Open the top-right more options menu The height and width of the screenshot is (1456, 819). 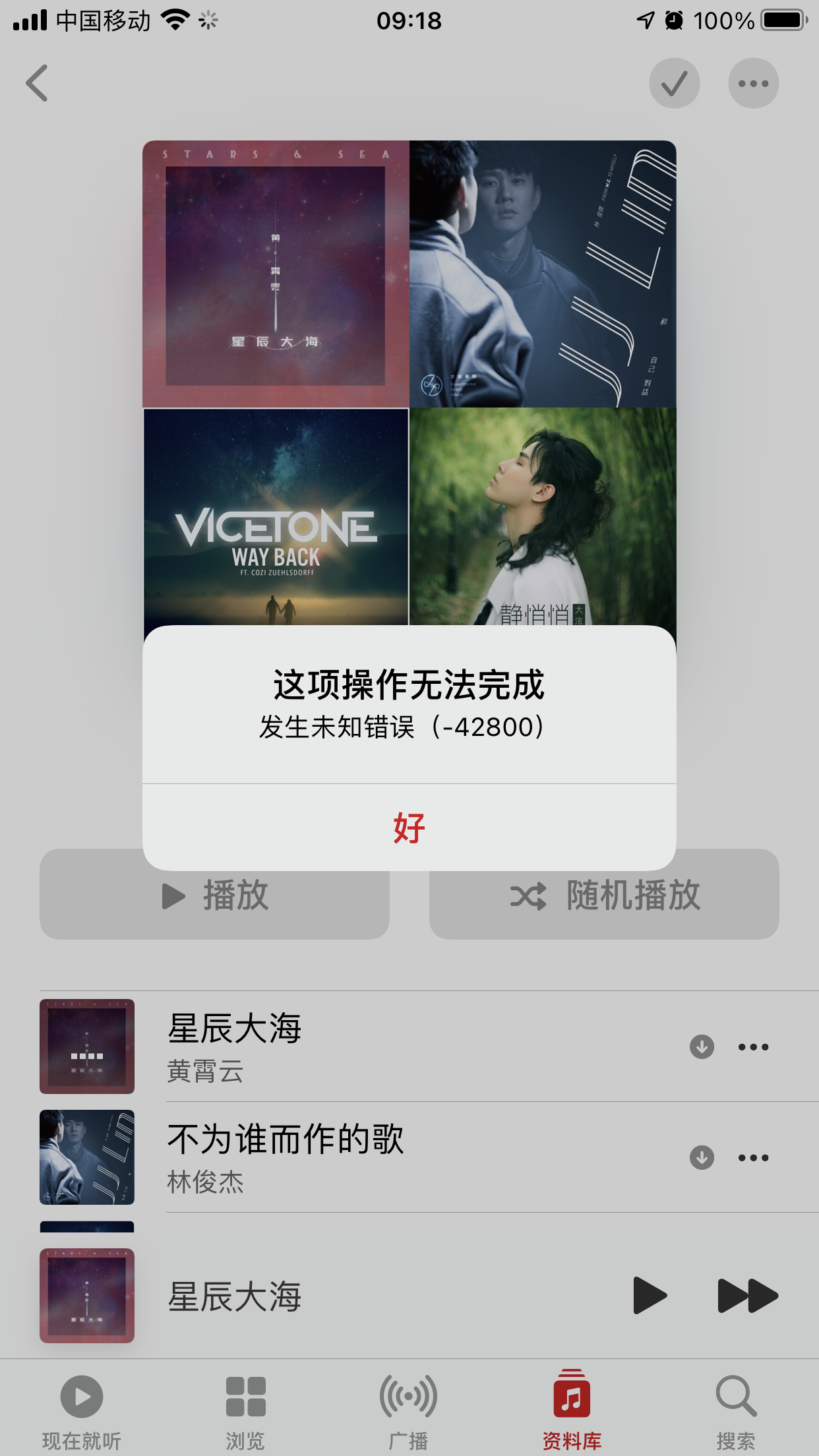[753, 83]
